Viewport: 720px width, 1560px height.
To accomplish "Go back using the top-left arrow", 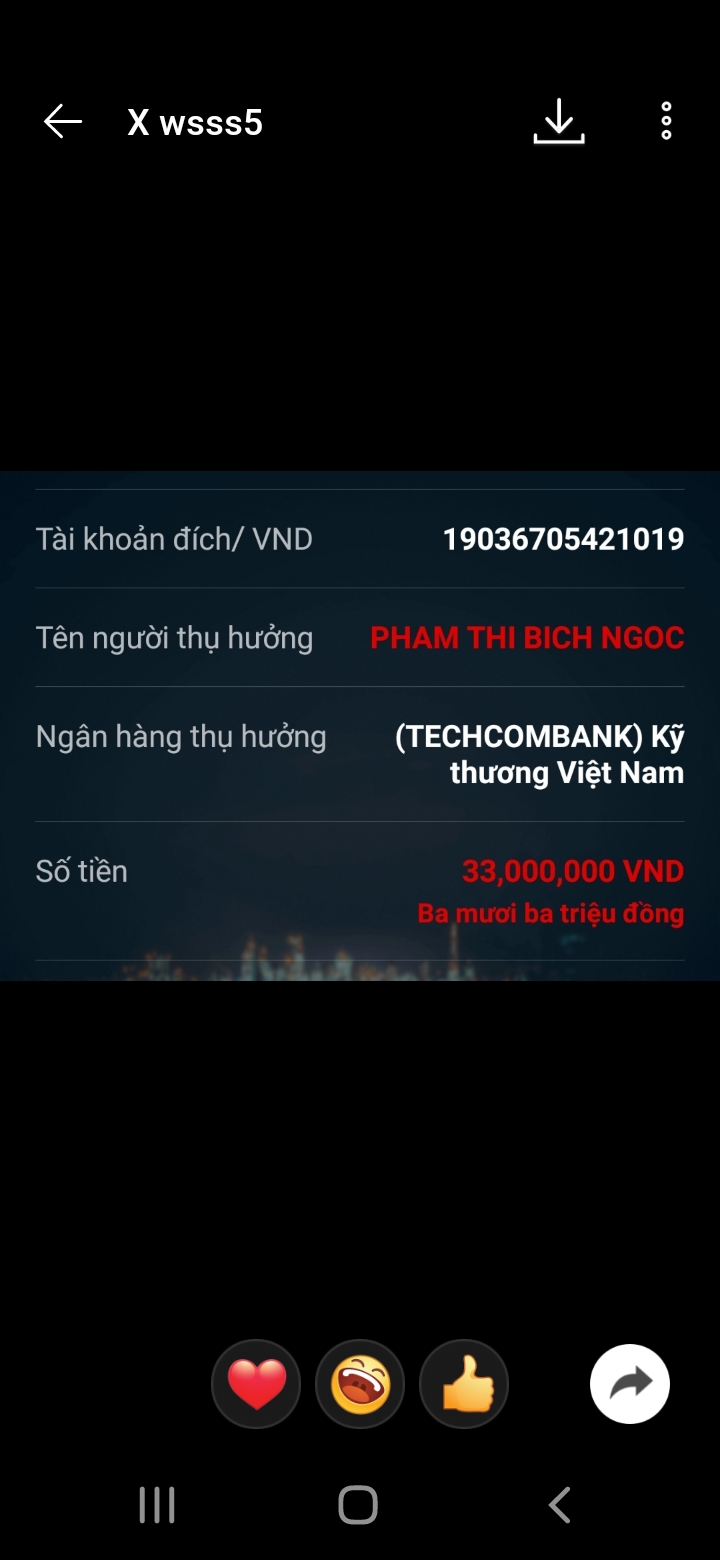I will tap(62, 122).
